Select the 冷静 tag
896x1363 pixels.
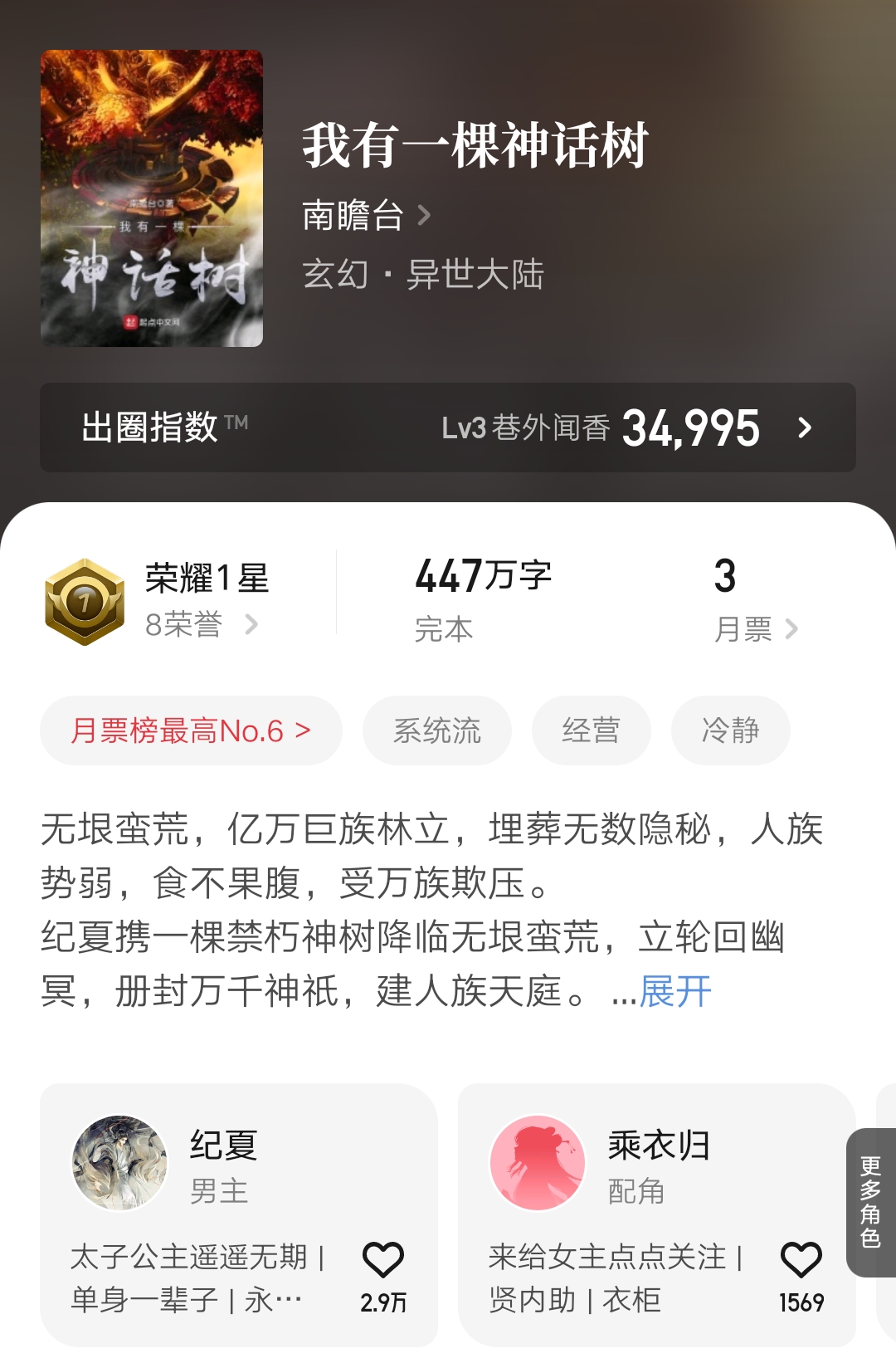tap(730, 730)
